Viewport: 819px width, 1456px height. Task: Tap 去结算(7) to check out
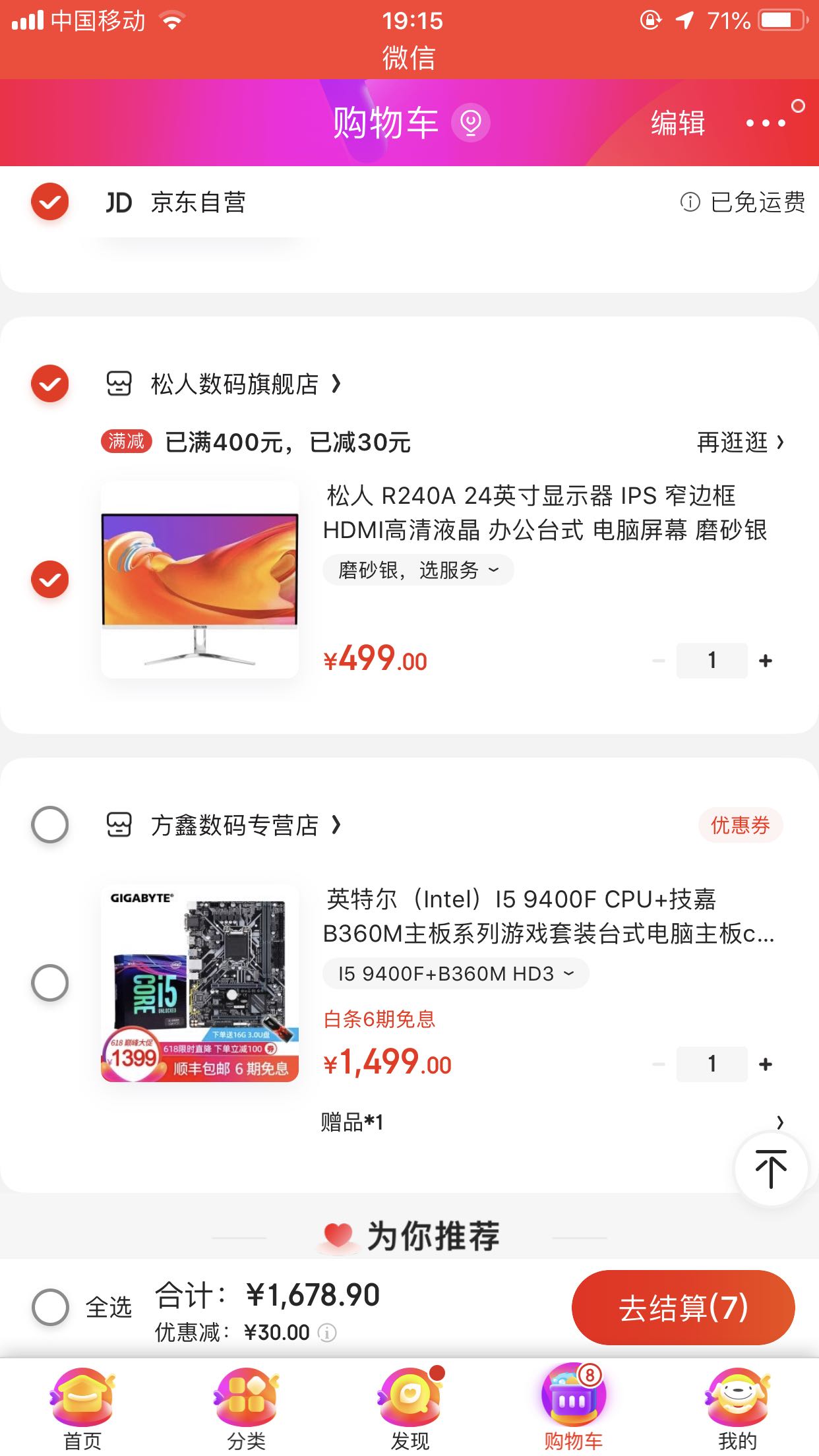[x=682, y=1308]
